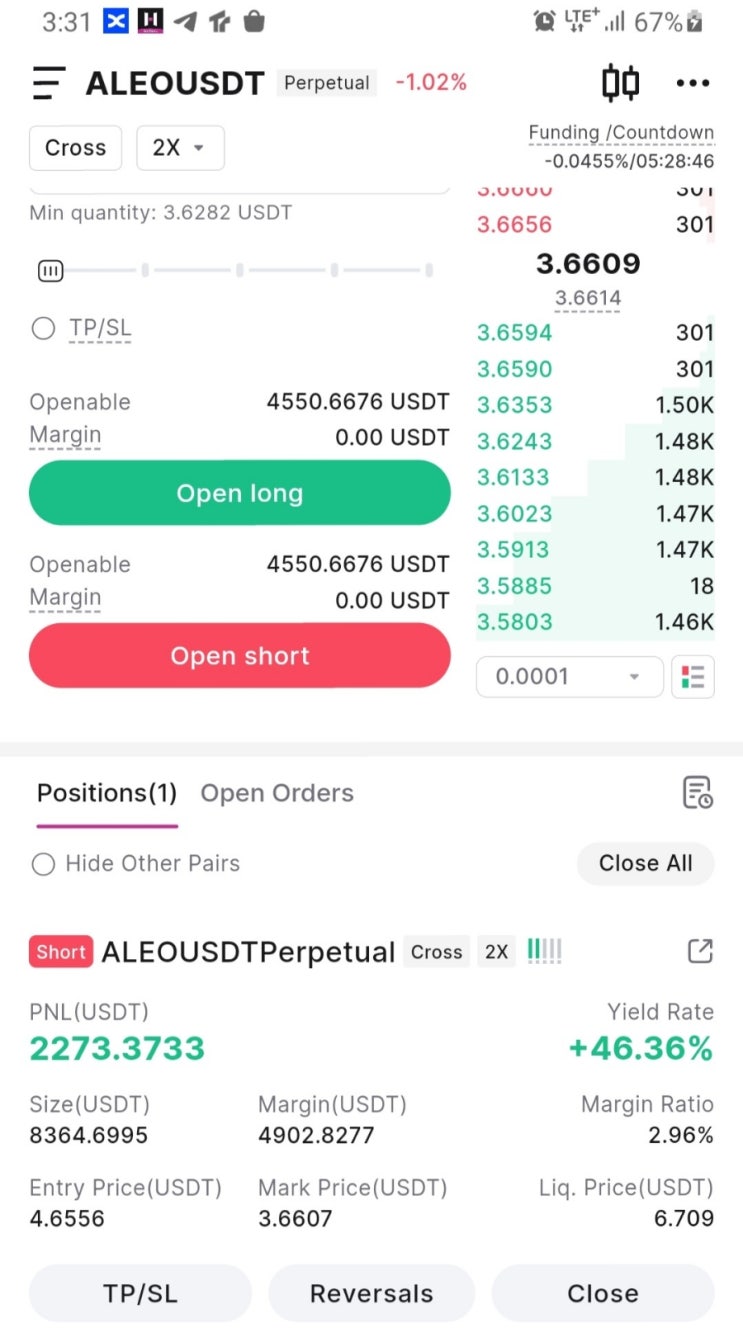Select the Positions(1) tab

tap(107, 793)
